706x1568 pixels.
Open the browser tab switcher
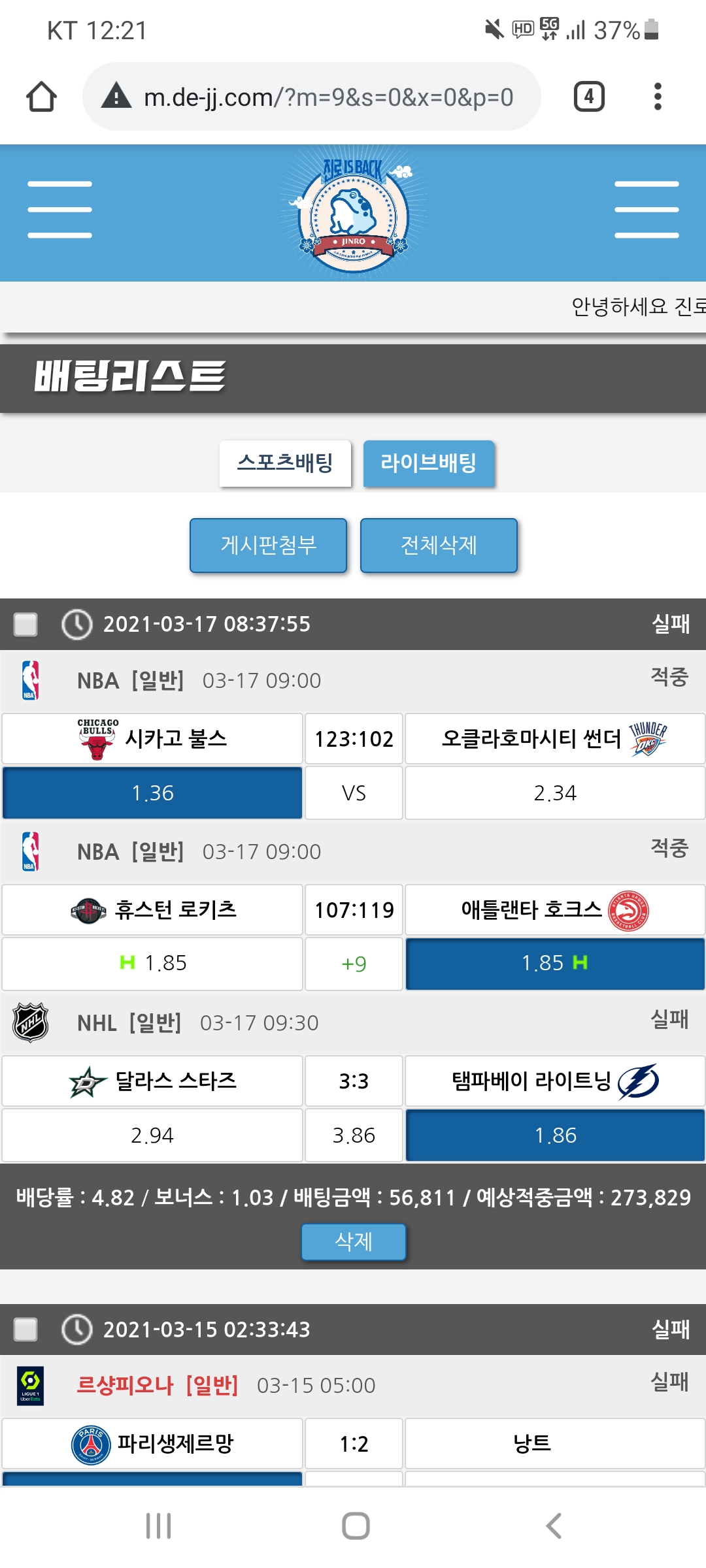588,97
